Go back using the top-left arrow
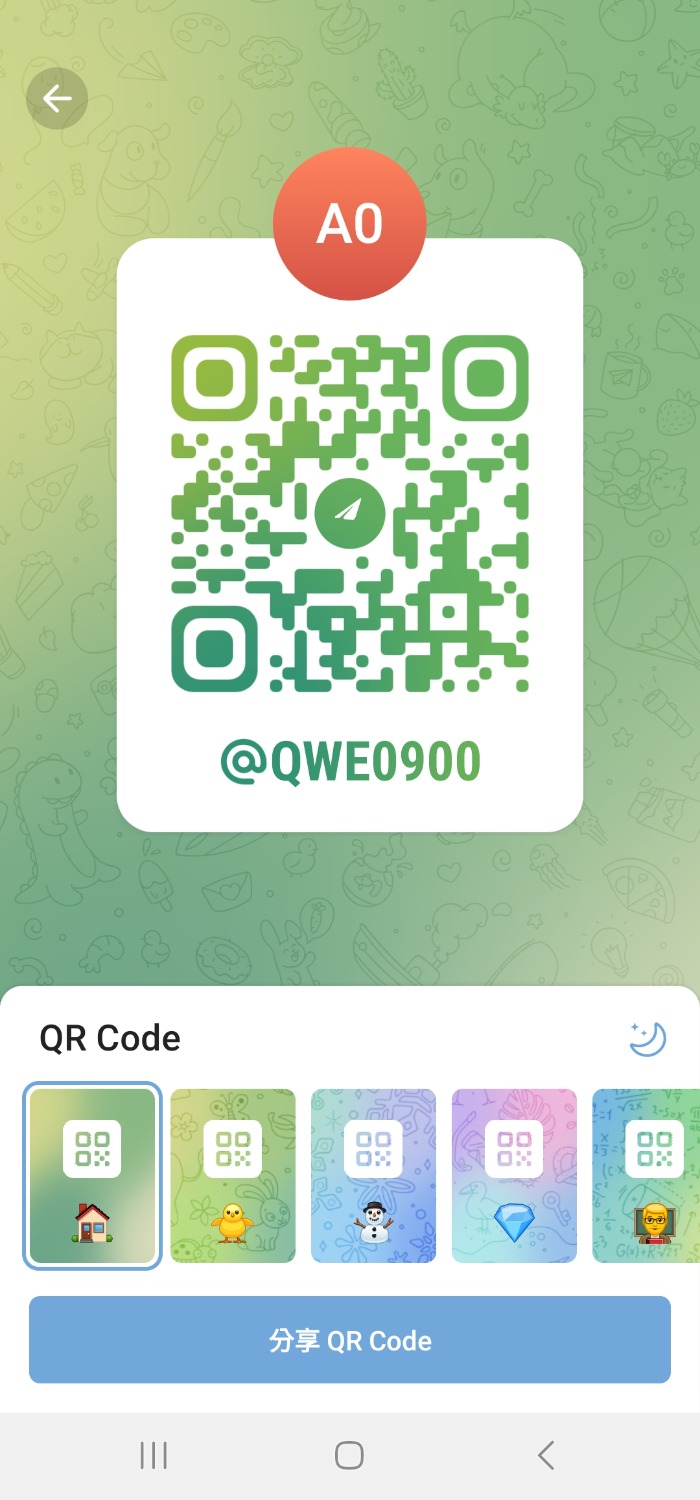The image size is (700, 1500). pyautogui.click(x=57, y=98)
